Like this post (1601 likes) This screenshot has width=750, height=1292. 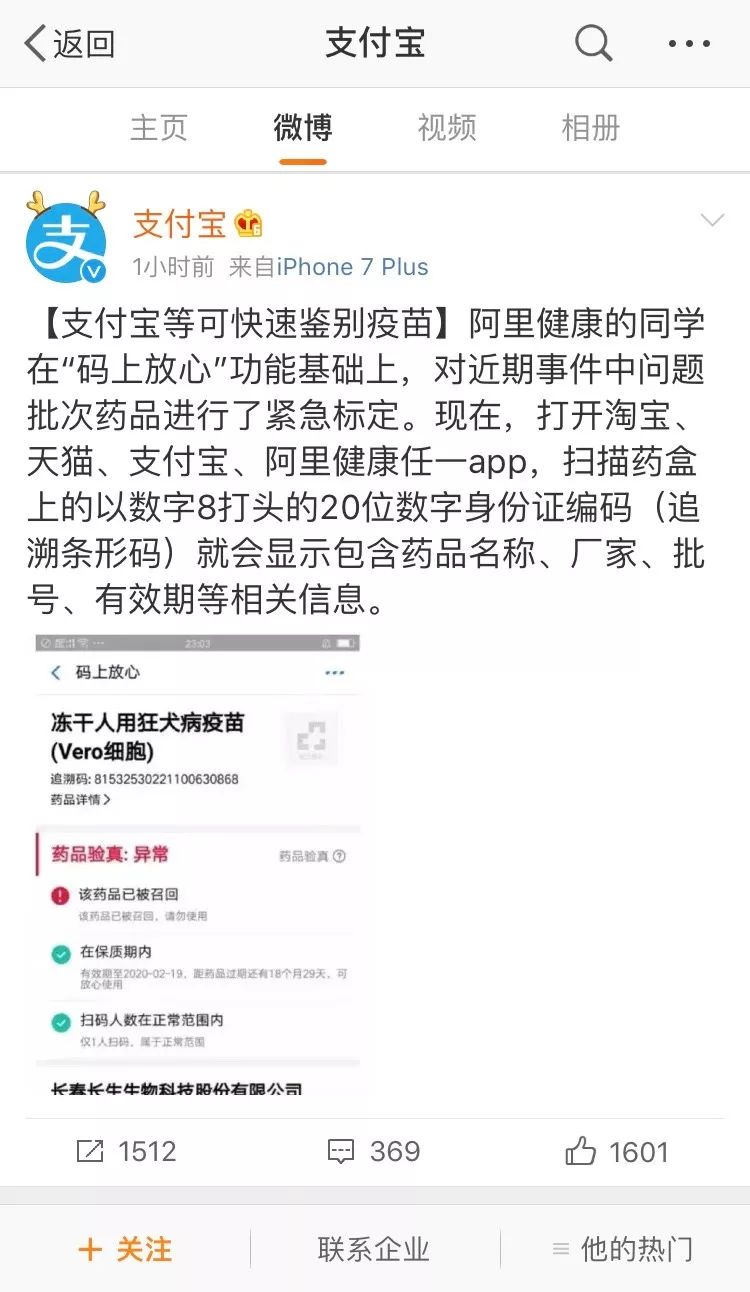click(x=617, y=1151)
